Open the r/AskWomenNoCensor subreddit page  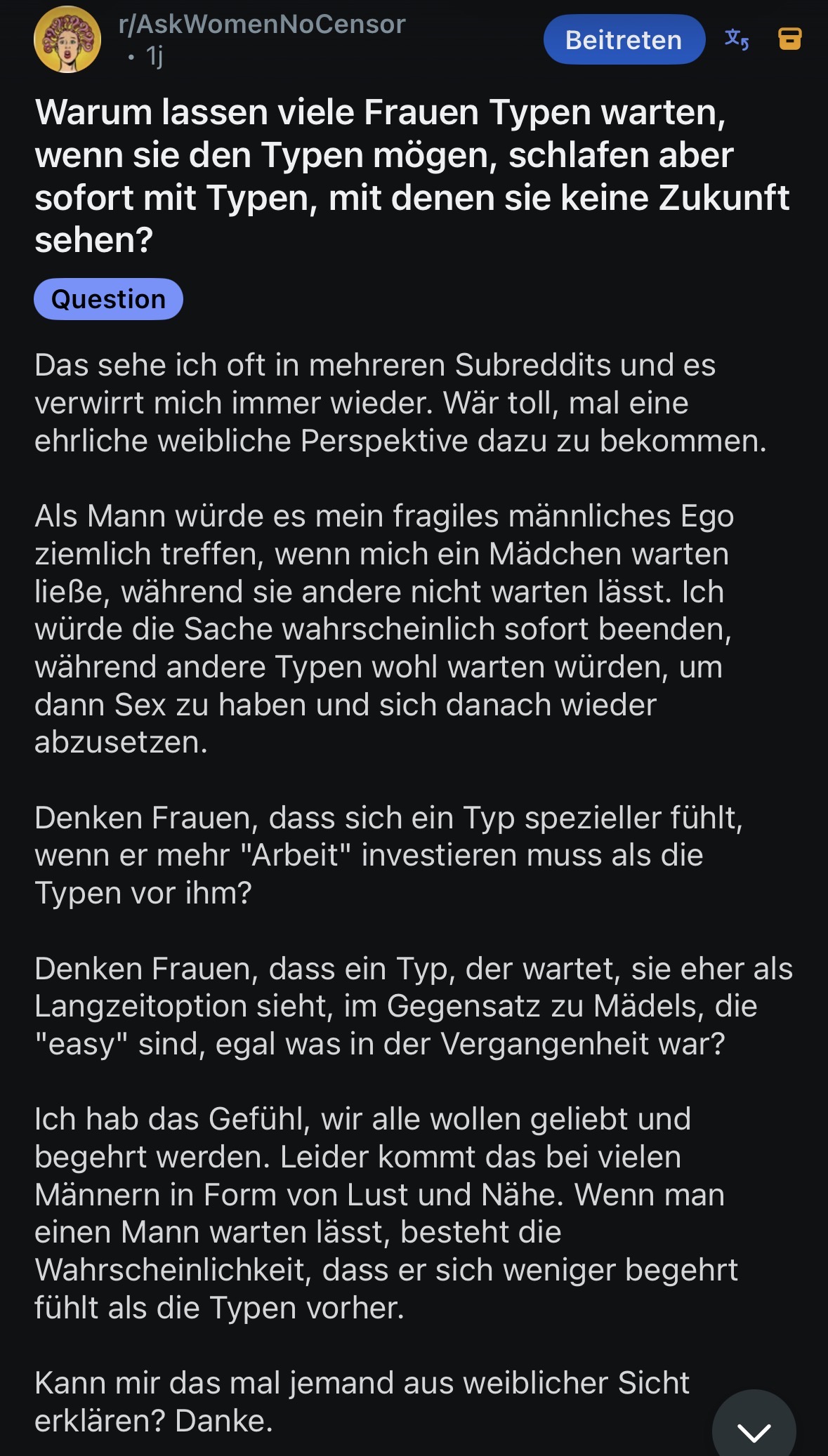[x=262, y=24]
